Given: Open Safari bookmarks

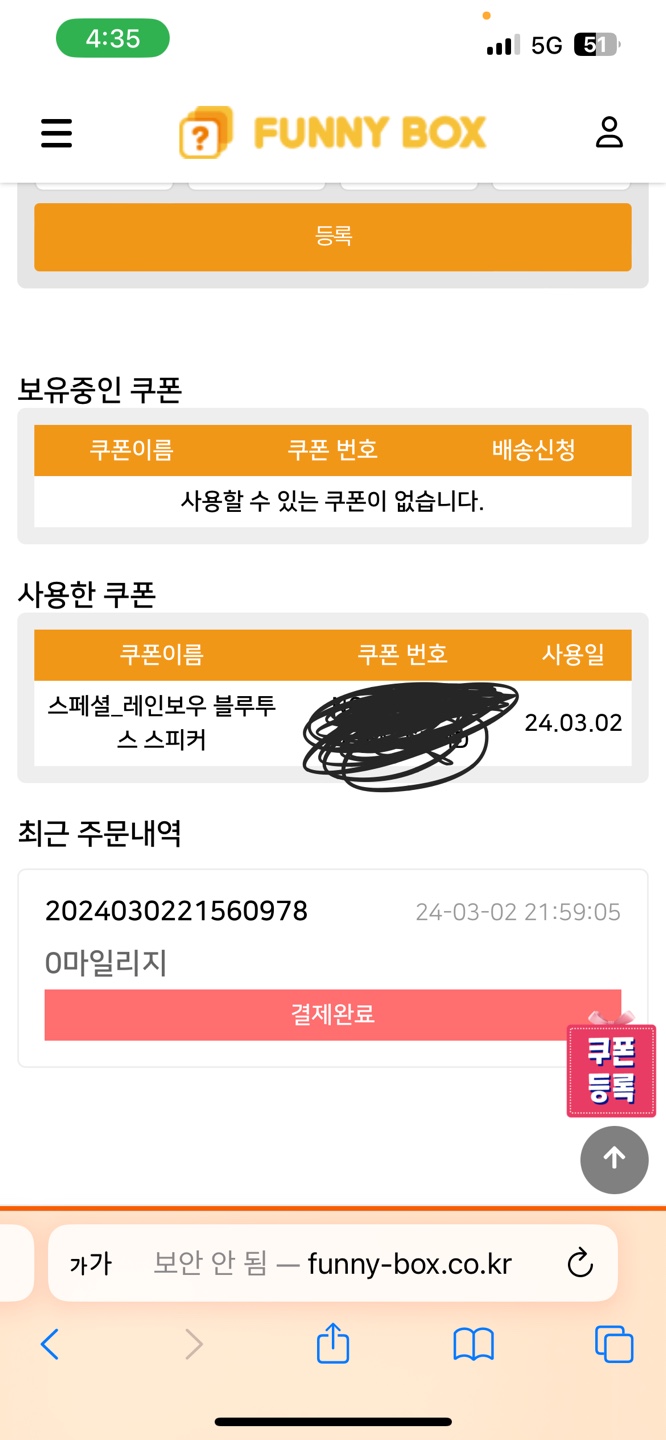Looking at the screenshot, I should click(473, 1344).
